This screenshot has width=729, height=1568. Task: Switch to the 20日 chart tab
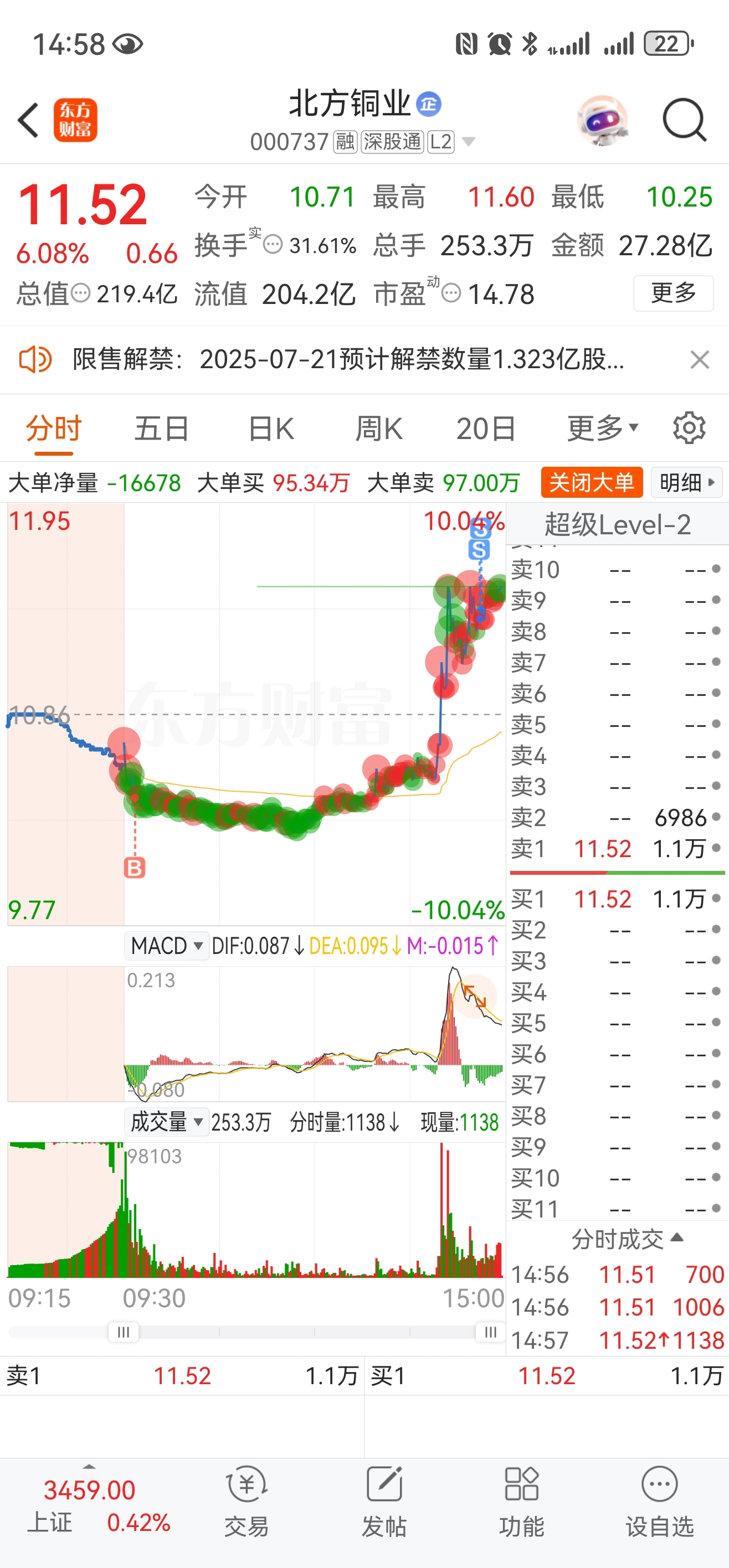[485, 429]
